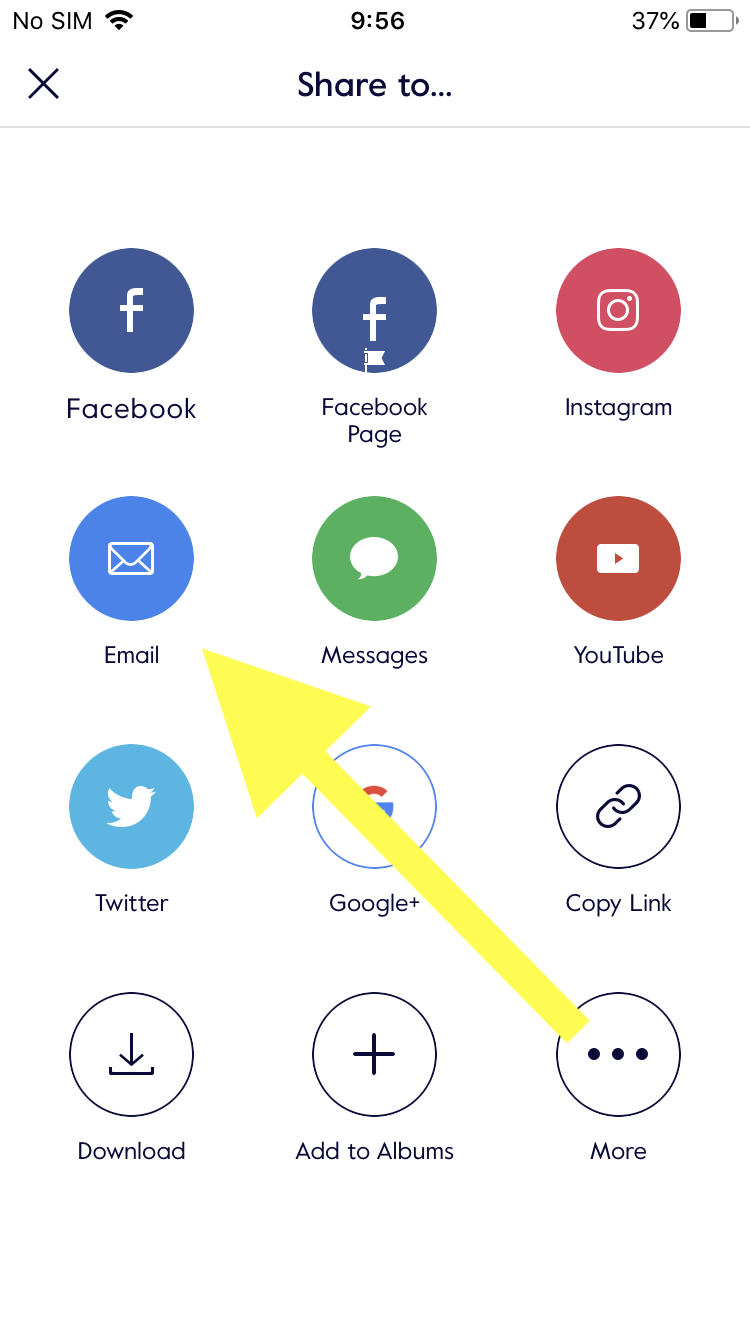Upload to YouTube
The image size is (750, 1334).
[618, 558]
